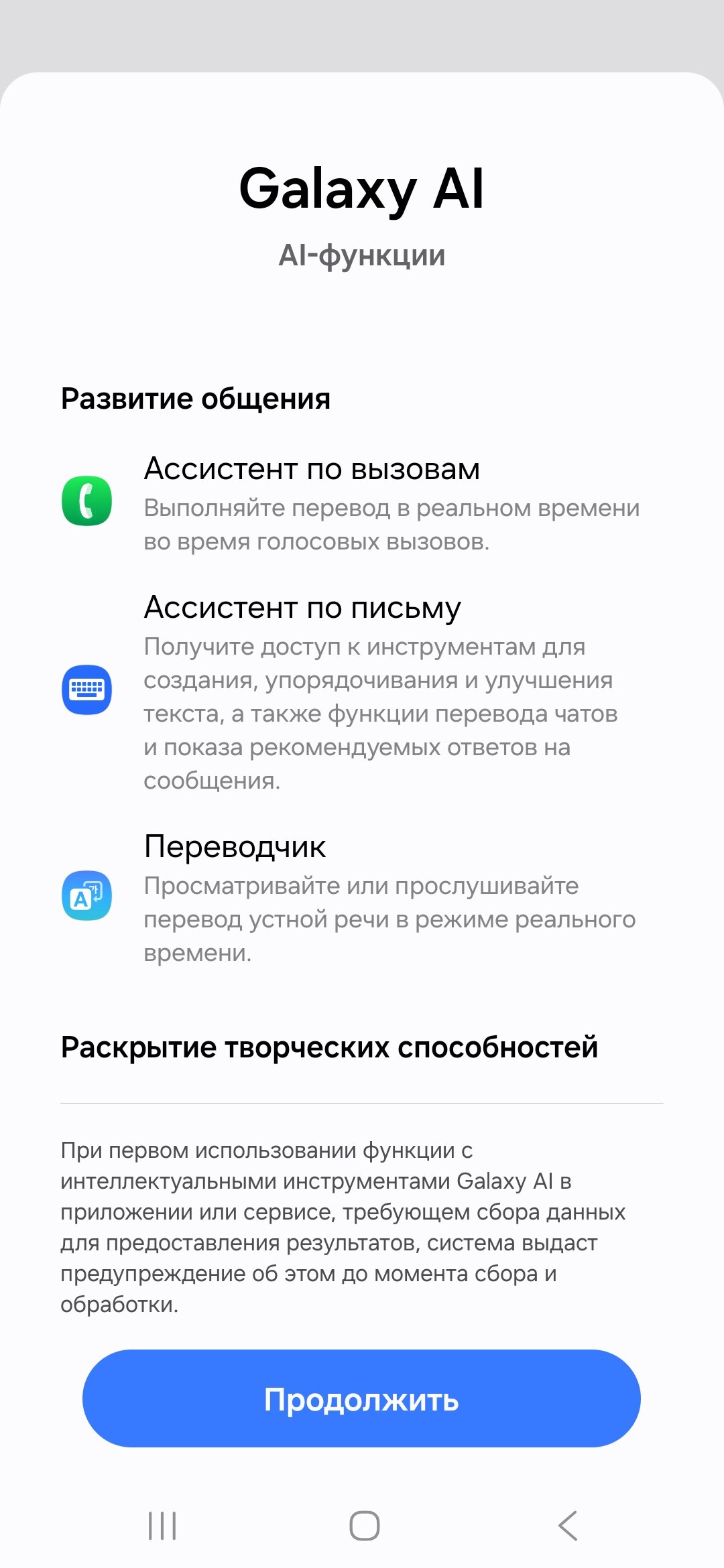The height and width of the screenshot is (1568, 724).
Task: Tap the Продолжить button
Action: point(361,1398)
